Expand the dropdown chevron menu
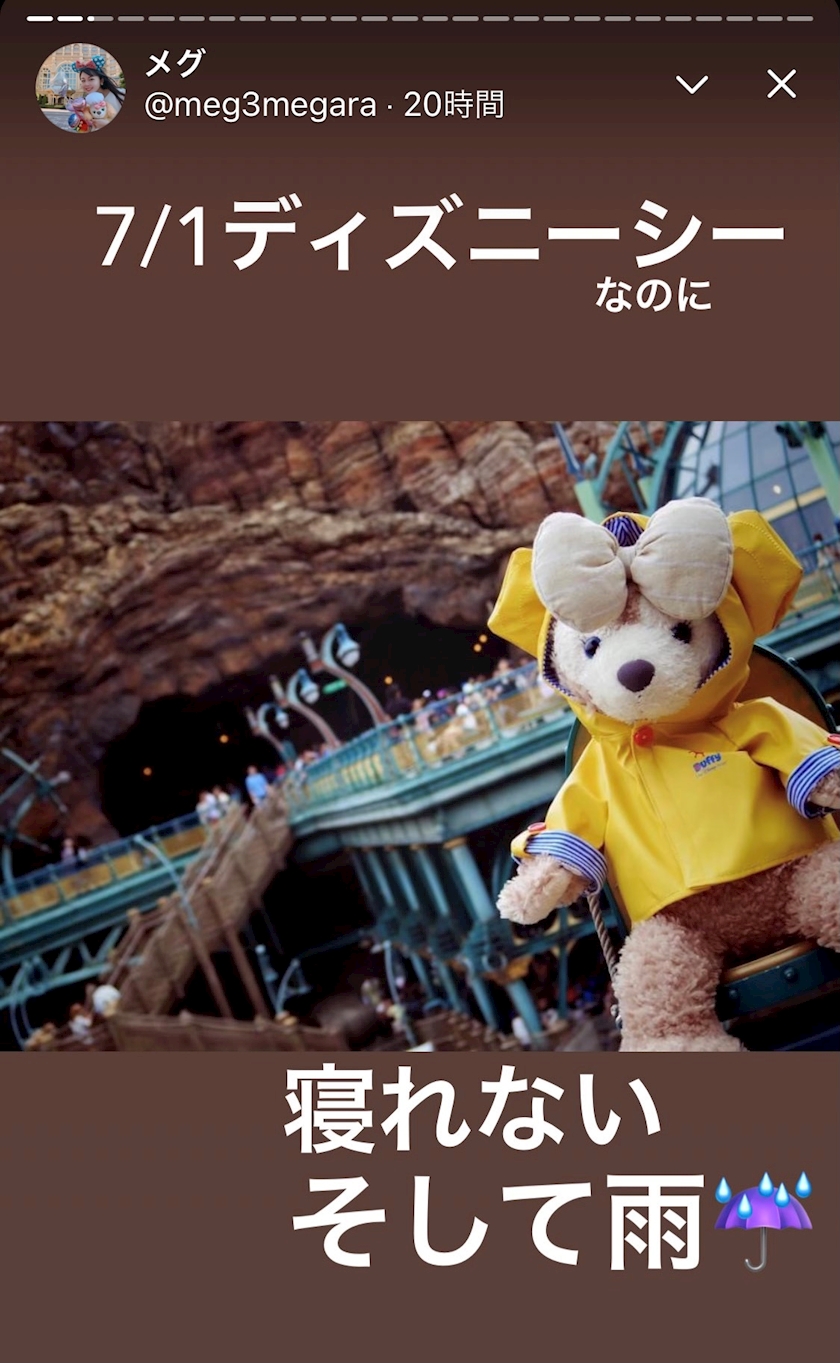 pos(692,84)
